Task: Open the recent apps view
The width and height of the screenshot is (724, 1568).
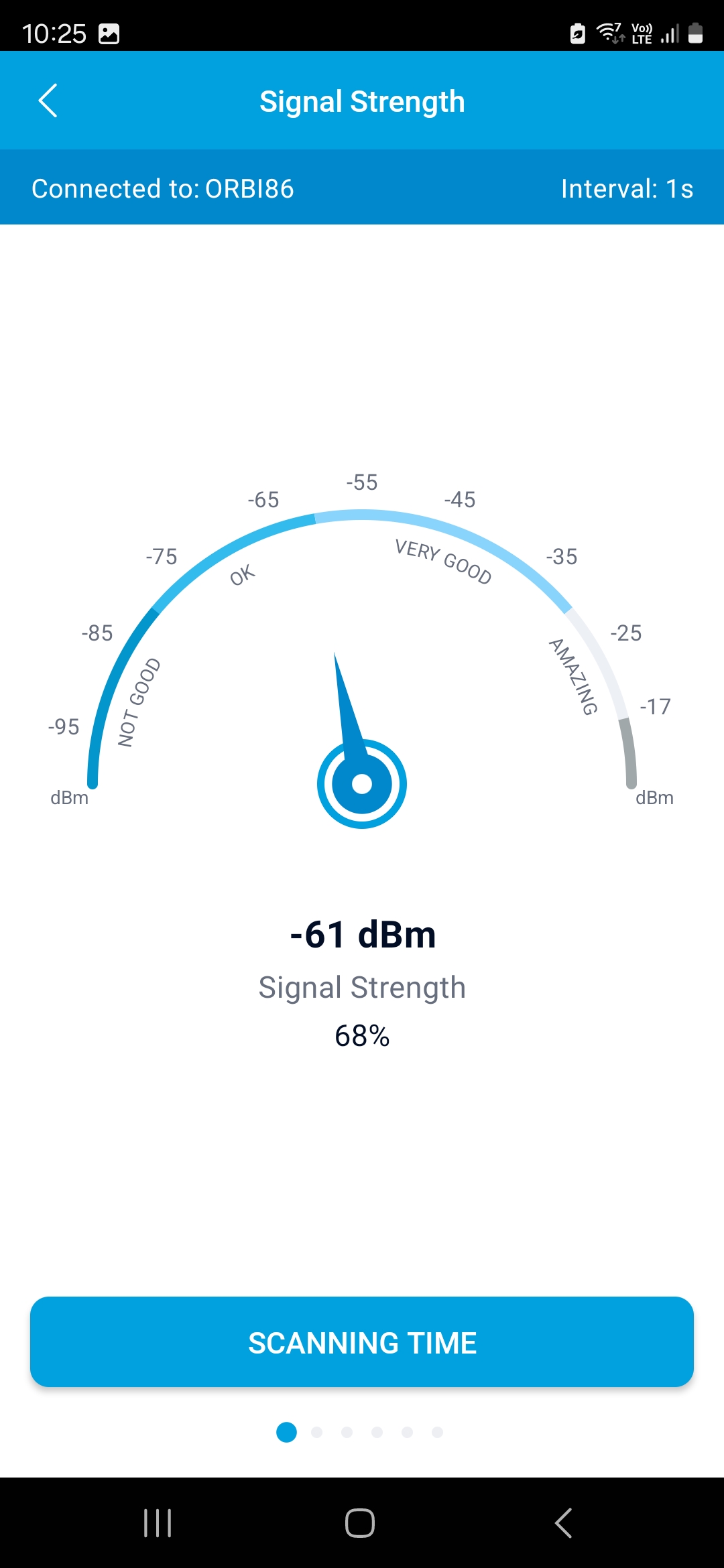Action: (x=158, y=1523)
